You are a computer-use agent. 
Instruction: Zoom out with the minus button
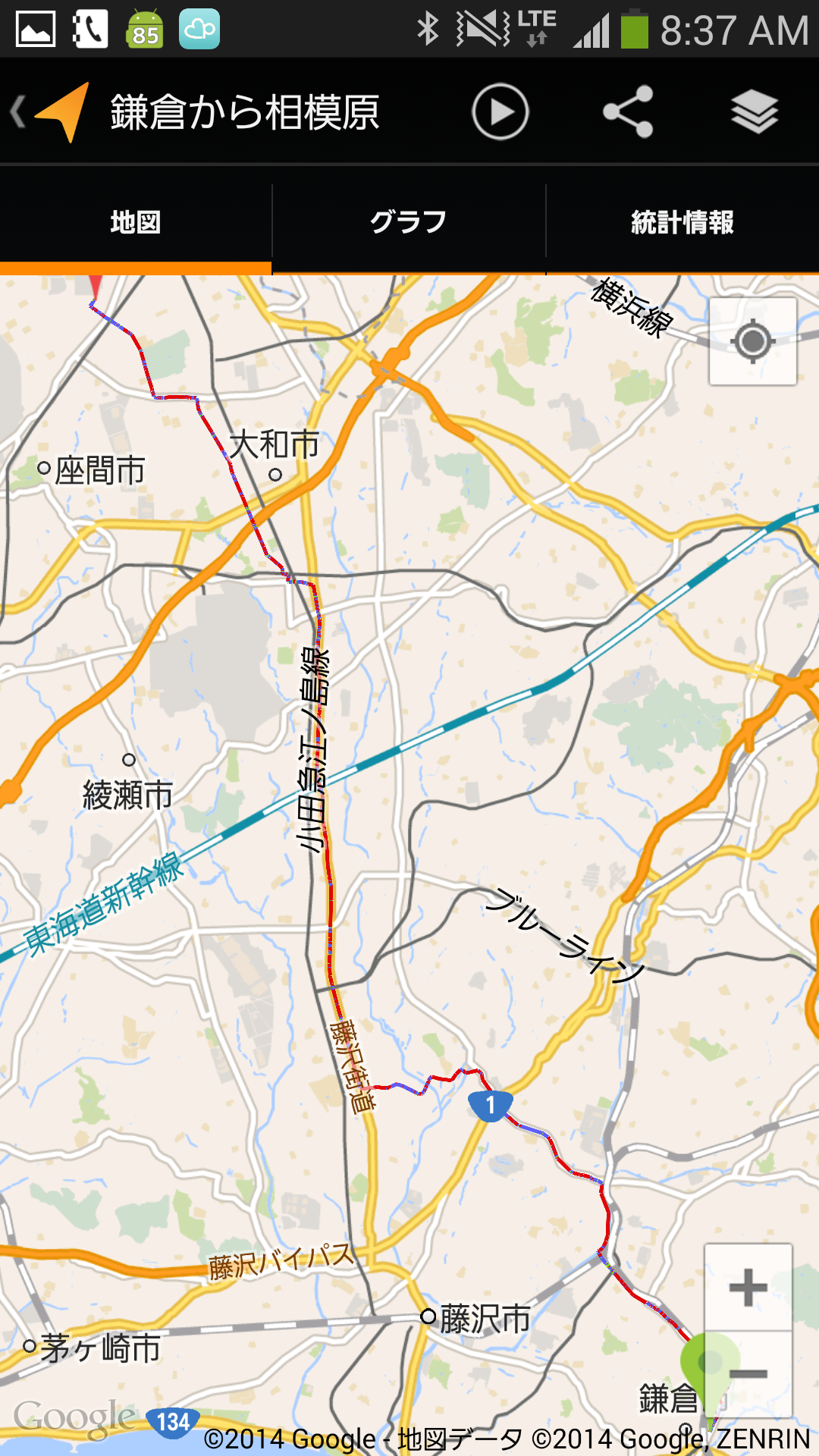pyautogui.click(x=748, y=1374)
